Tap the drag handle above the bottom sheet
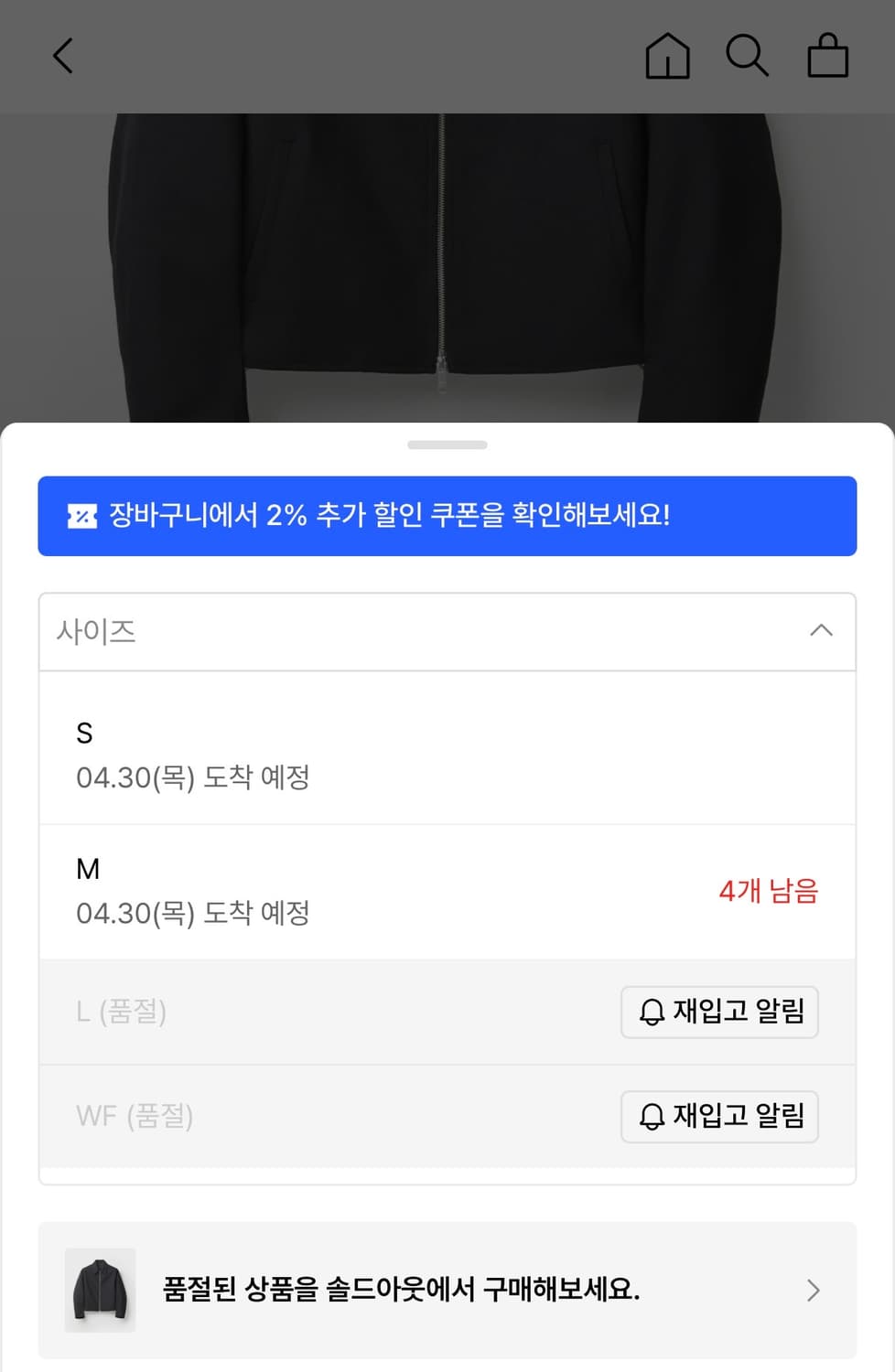This screenshot has height=1372, width=895. click(x=447, y=445)
